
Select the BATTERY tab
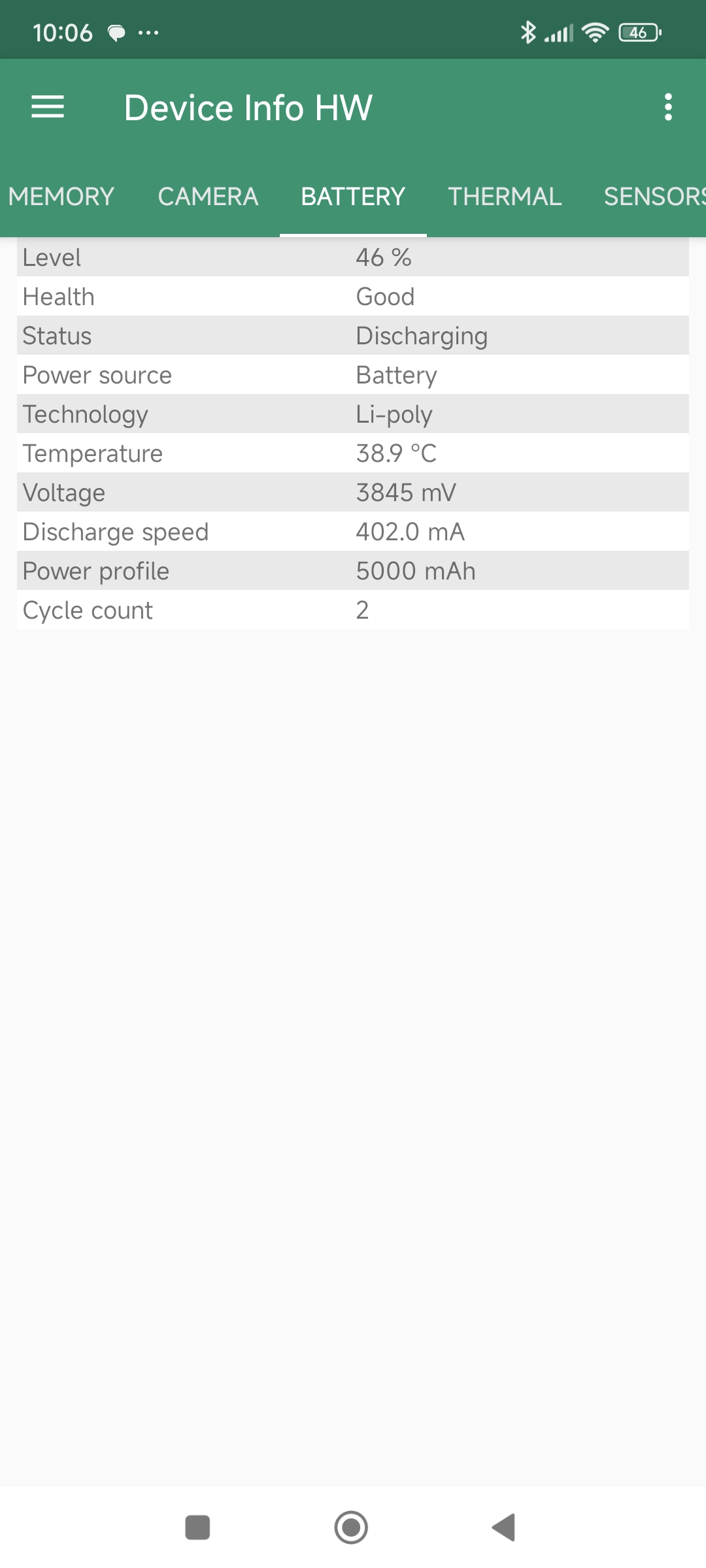pyautogui.click(x=353, y=197)
